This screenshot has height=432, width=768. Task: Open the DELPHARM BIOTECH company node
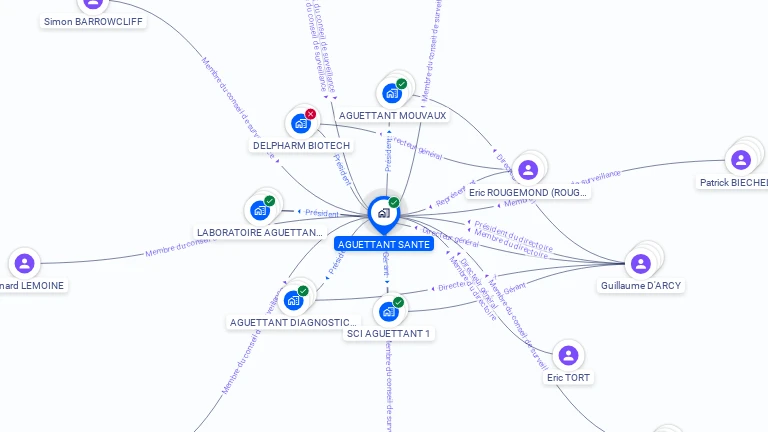pos(299,123)
